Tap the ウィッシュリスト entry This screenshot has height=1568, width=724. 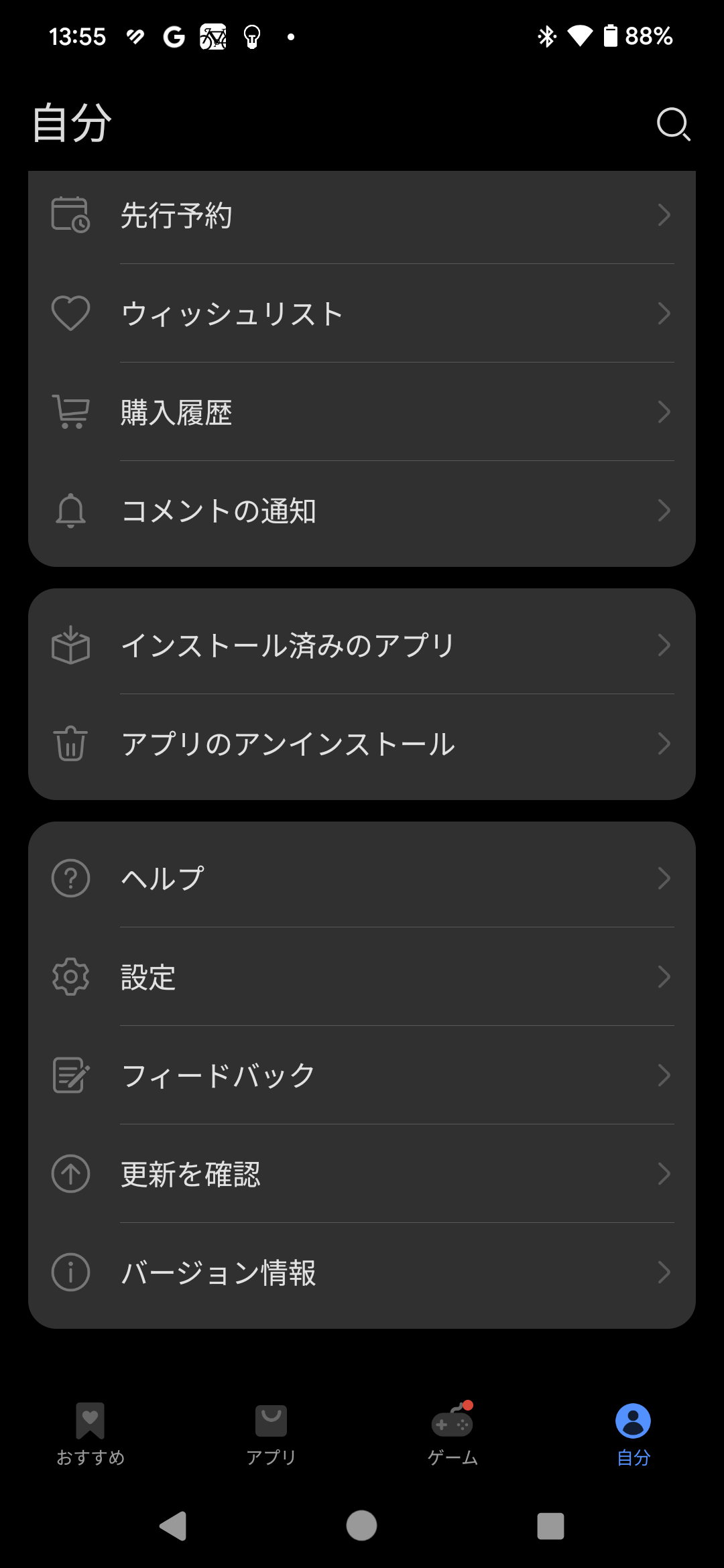pyautogui.click(x=362, y=312)
